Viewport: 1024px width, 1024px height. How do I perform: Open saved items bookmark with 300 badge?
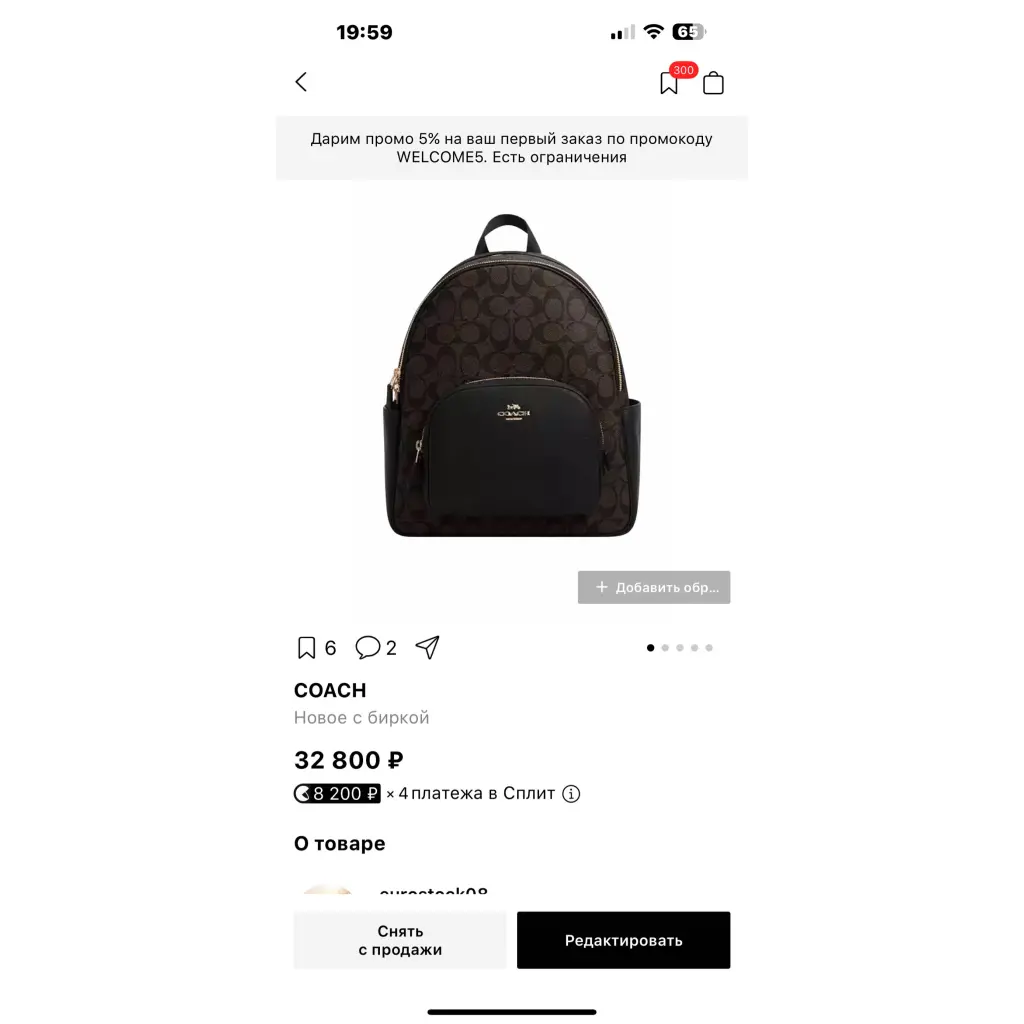(669, 83)
